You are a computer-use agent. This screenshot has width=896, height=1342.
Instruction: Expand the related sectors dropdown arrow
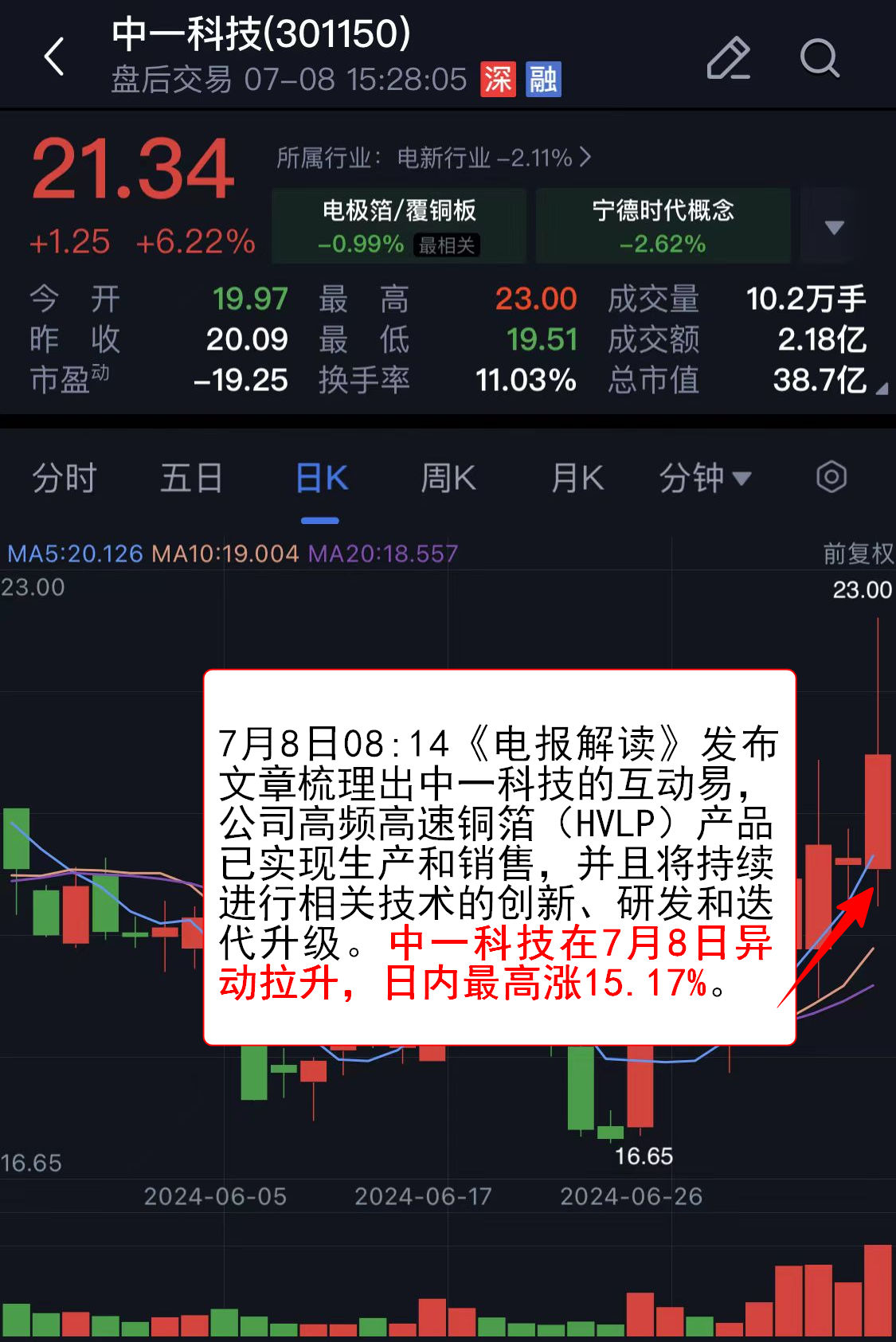coord(834,228)
